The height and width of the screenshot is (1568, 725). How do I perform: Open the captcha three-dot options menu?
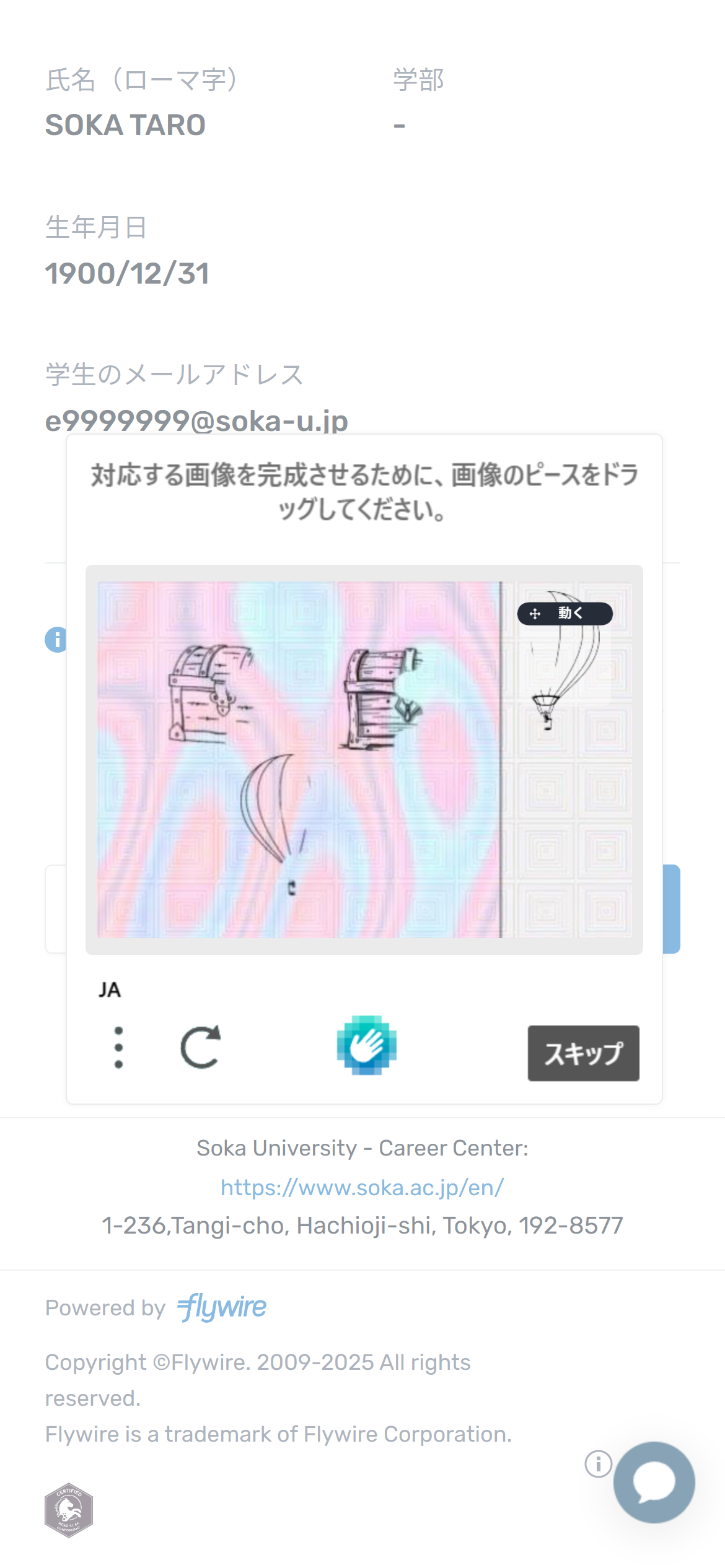[118, 1047]
